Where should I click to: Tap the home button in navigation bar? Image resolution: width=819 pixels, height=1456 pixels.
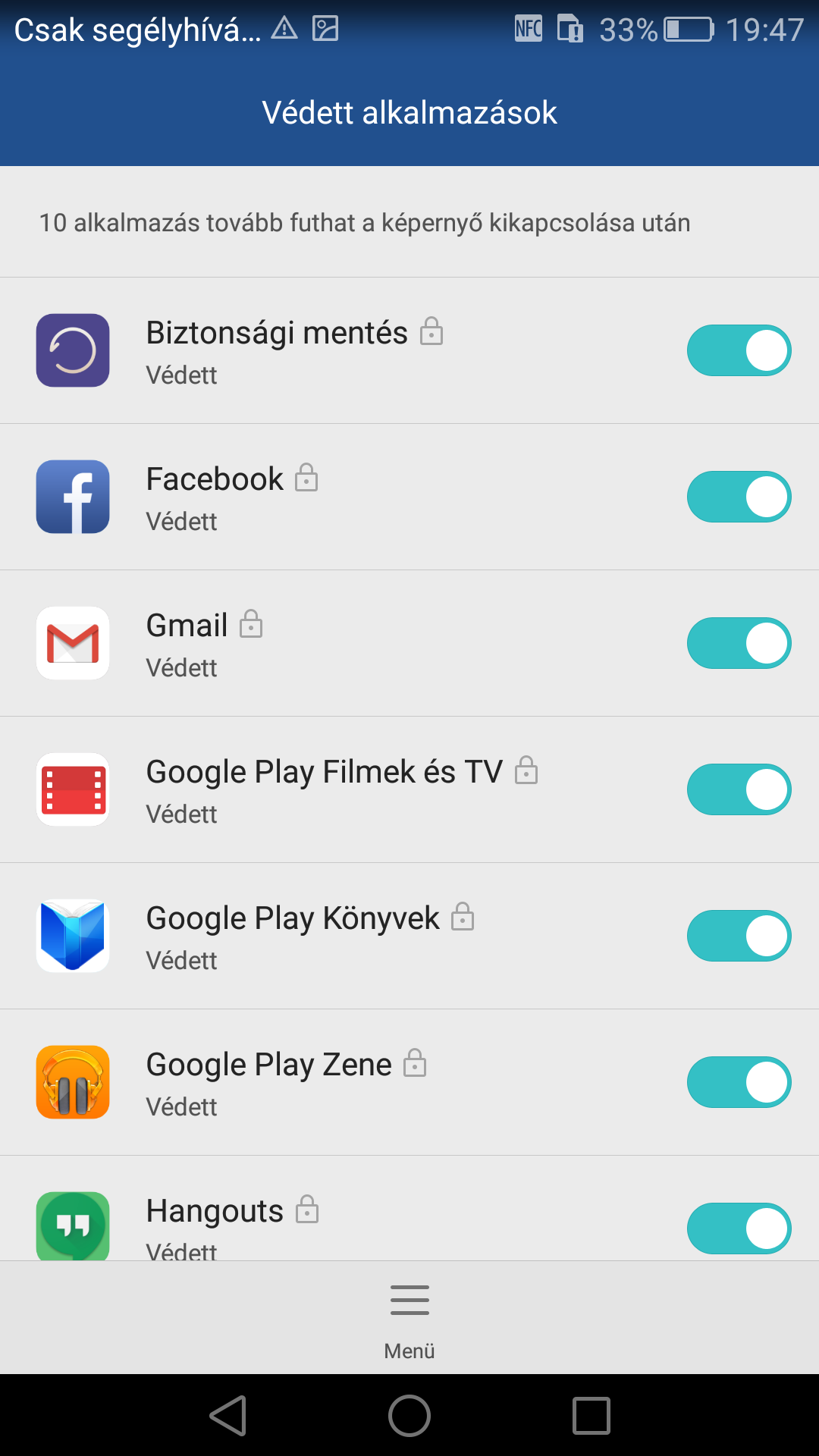click(409, 1416)
